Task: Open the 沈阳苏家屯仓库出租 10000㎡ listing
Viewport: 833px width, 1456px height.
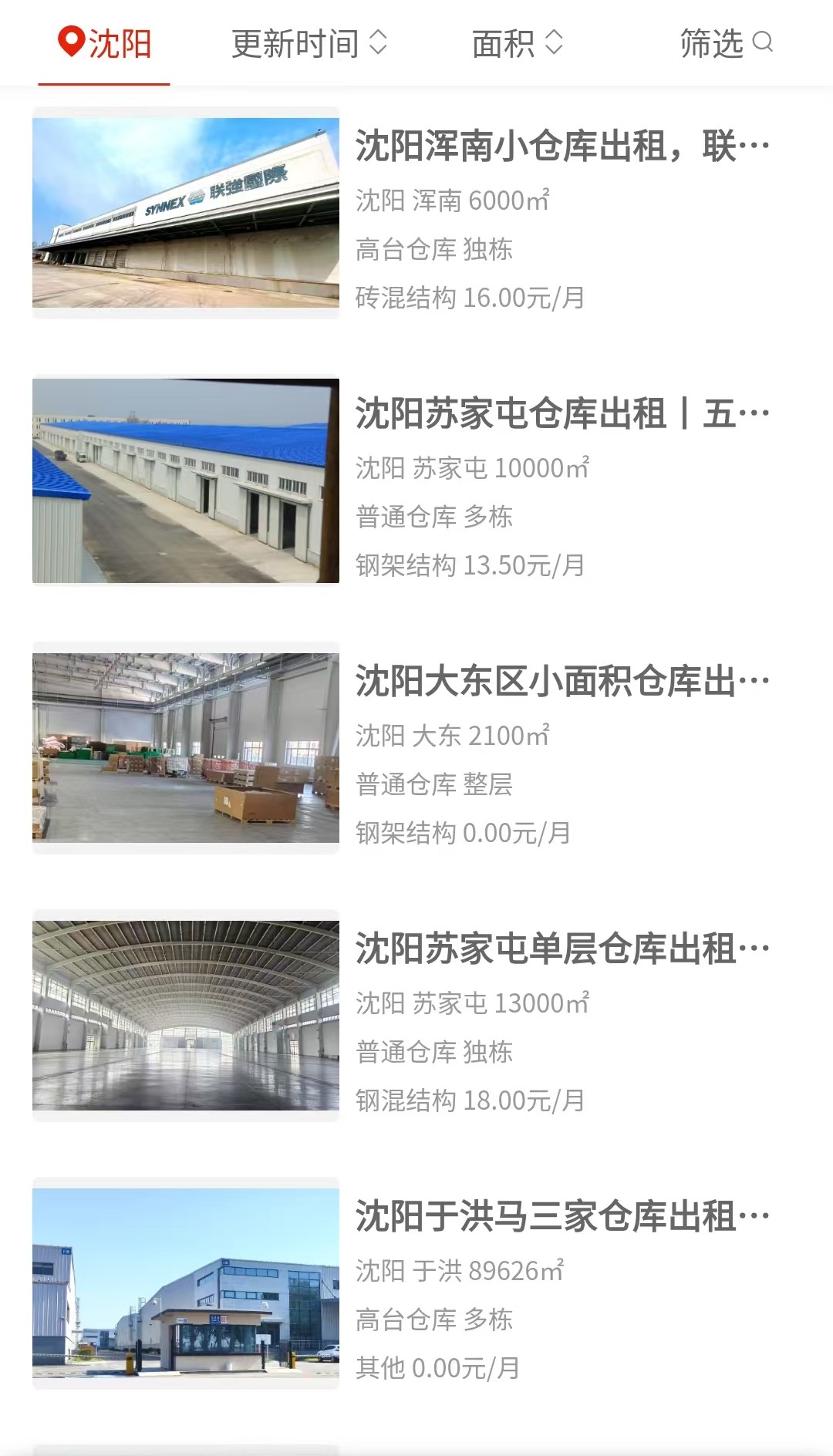Action: pyautogui.click(x=416, y=480)
